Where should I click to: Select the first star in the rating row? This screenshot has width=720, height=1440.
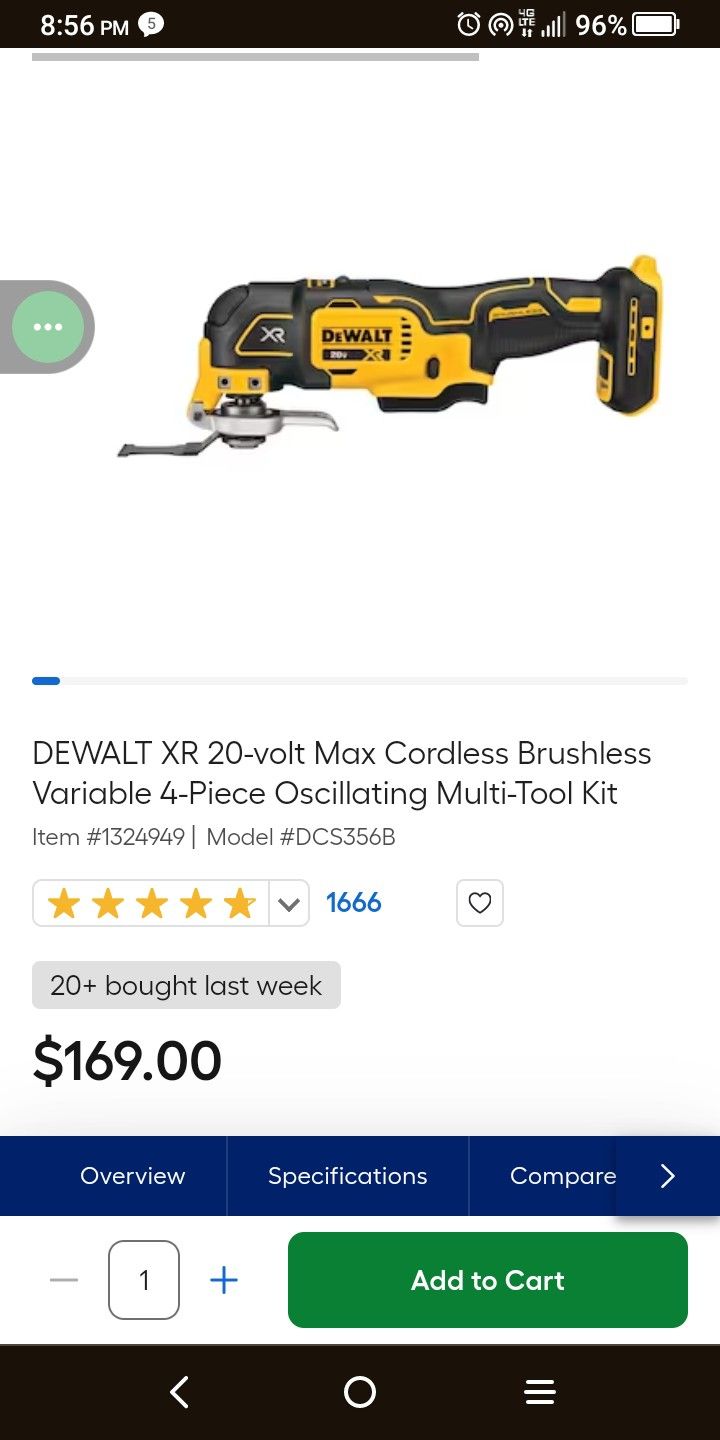(63, 902)
